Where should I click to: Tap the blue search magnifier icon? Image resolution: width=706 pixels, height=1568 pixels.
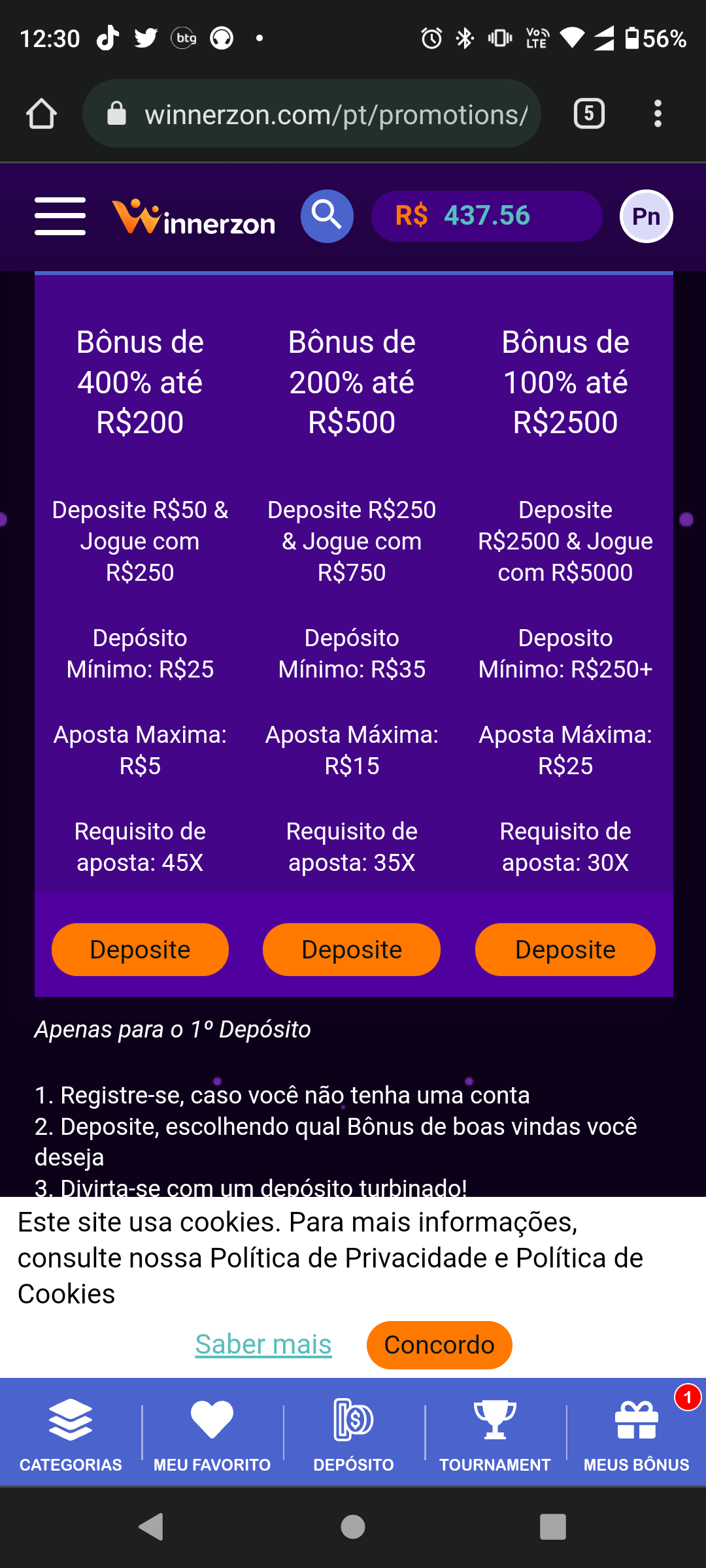[x=327, y=216]
